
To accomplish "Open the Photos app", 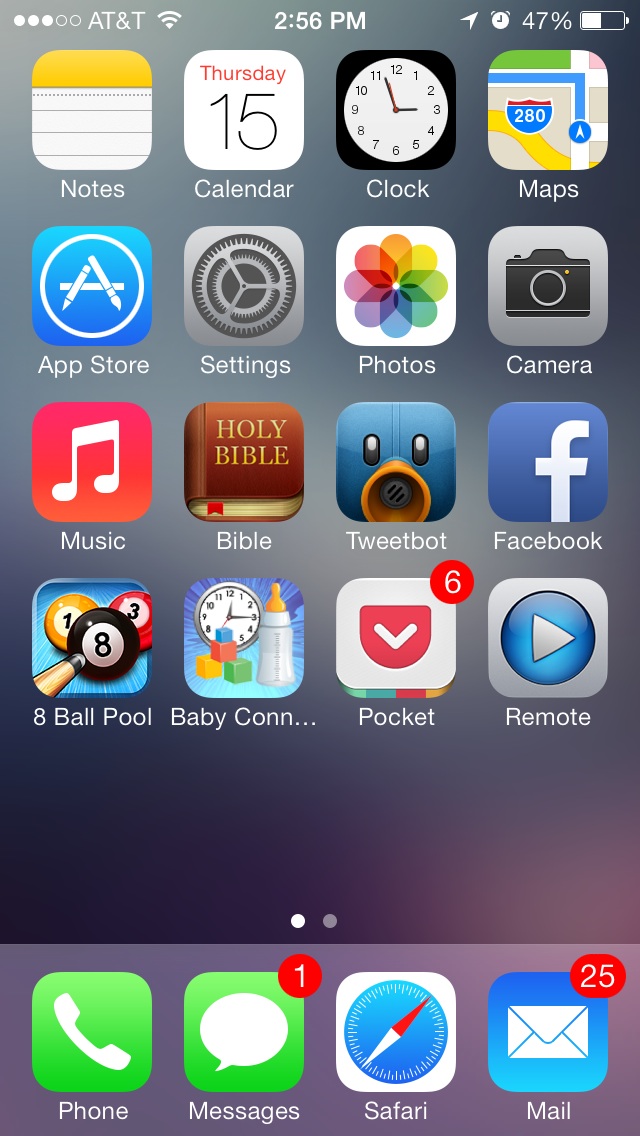I will [x=396, y=286].
